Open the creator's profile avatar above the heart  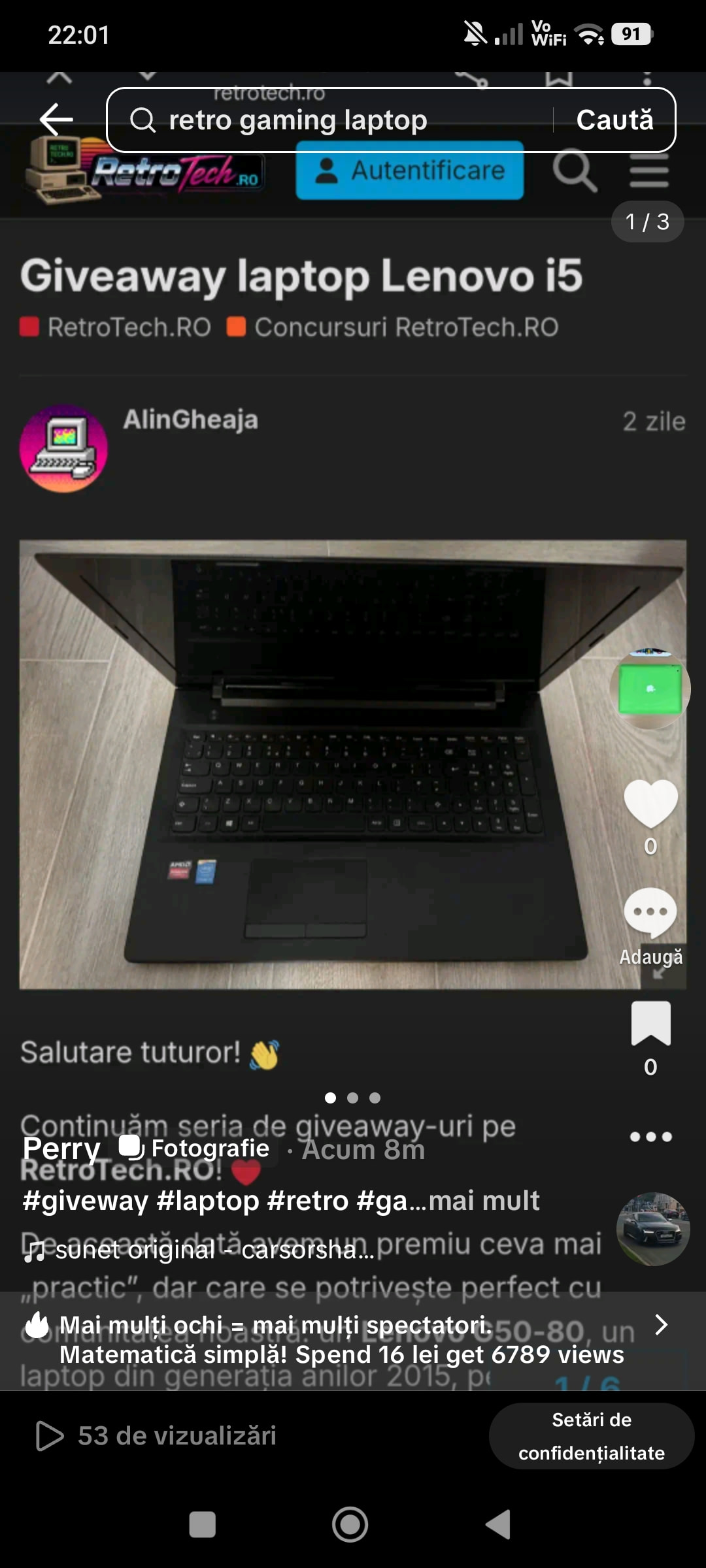point(650,688)
